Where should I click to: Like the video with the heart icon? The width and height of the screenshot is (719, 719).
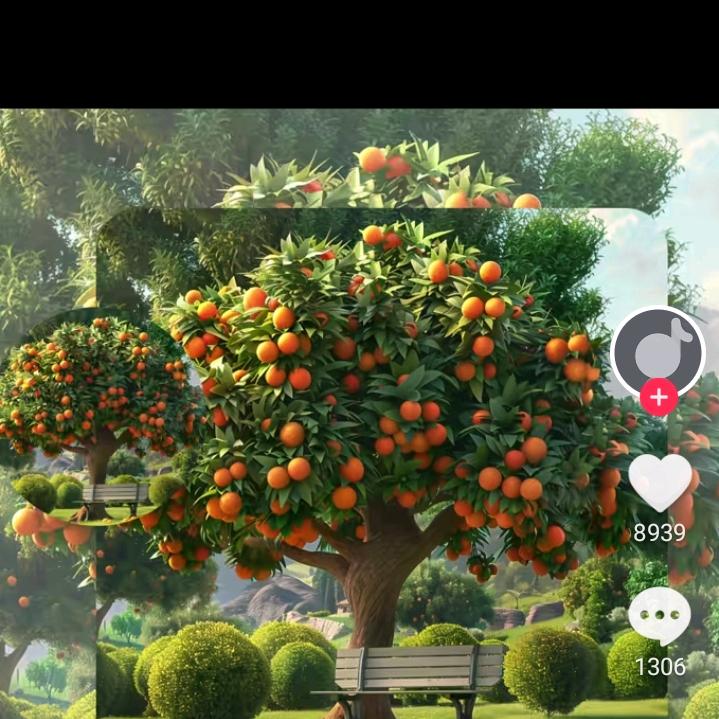(660, 481)
